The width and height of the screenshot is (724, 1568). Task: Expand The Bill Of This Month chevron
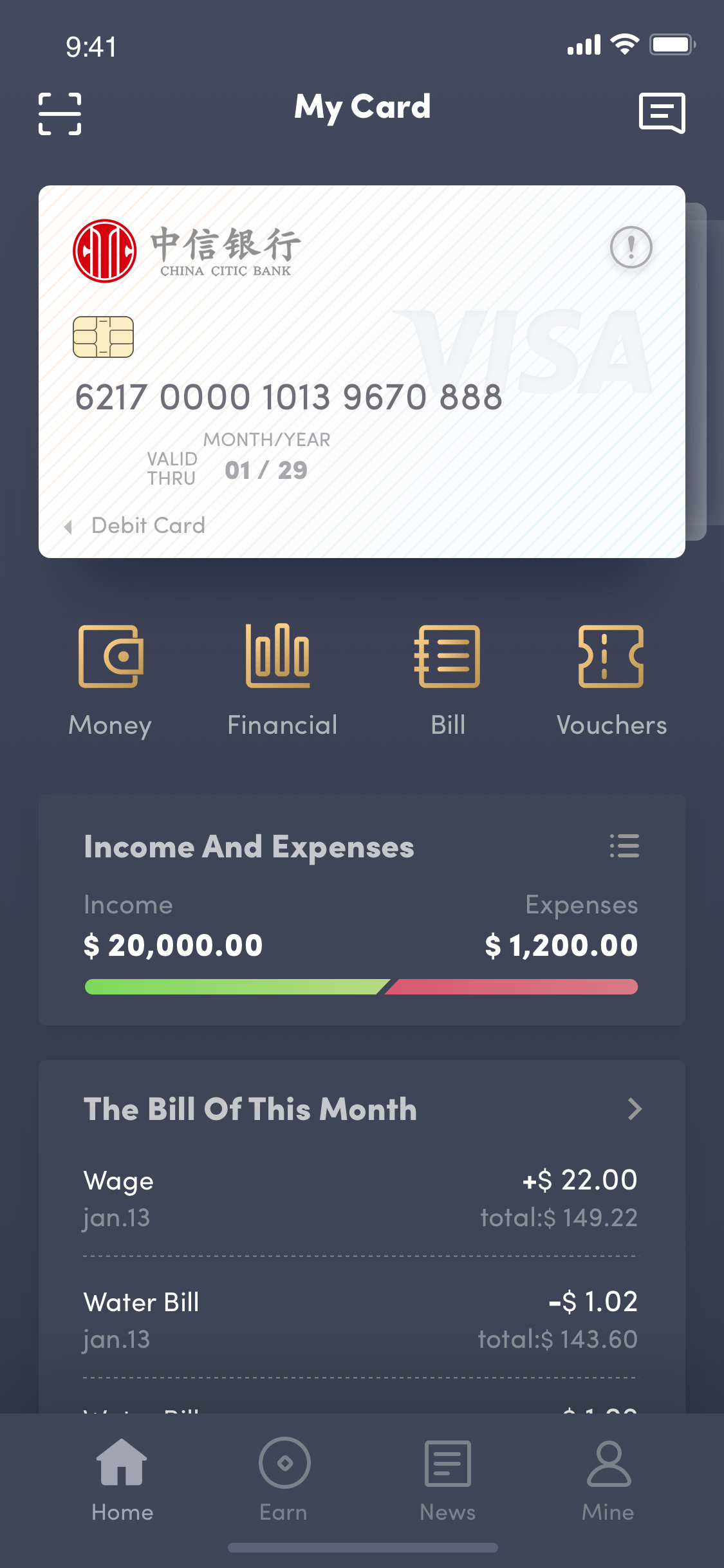coord(635,1108)
